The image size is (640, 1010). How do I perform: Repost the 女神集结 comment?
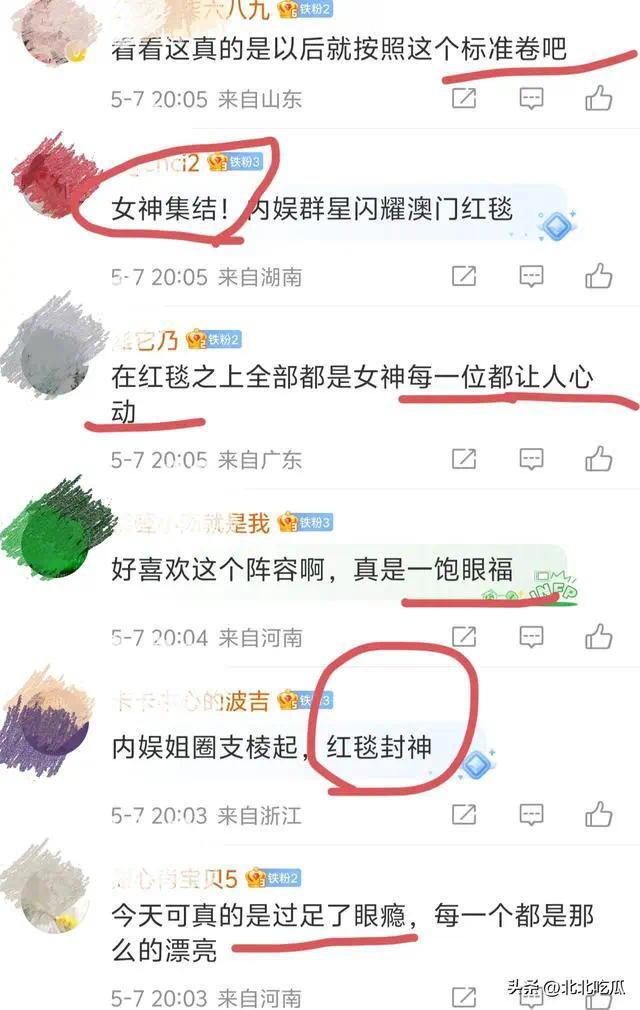[463, 275]
